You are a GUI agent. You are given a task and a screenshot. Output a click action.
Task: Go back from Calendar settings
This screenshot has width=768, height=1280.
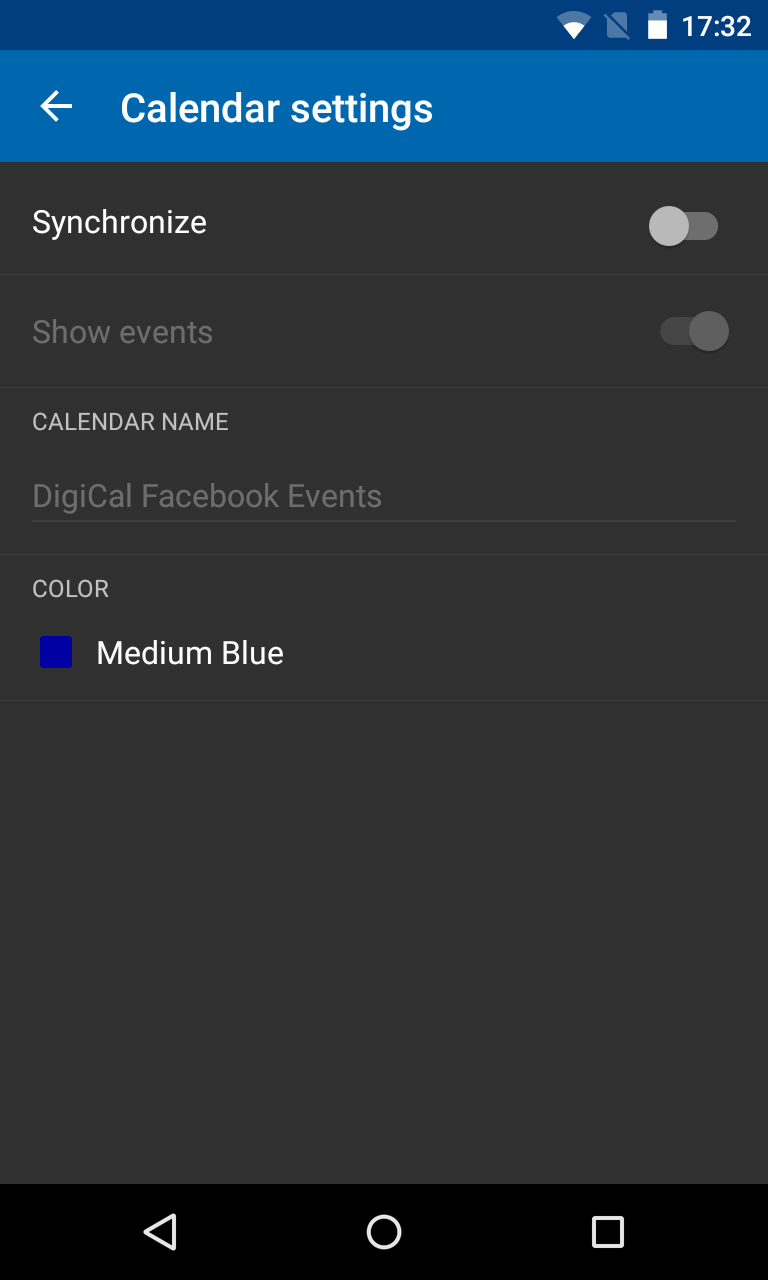tap(57, 107)
